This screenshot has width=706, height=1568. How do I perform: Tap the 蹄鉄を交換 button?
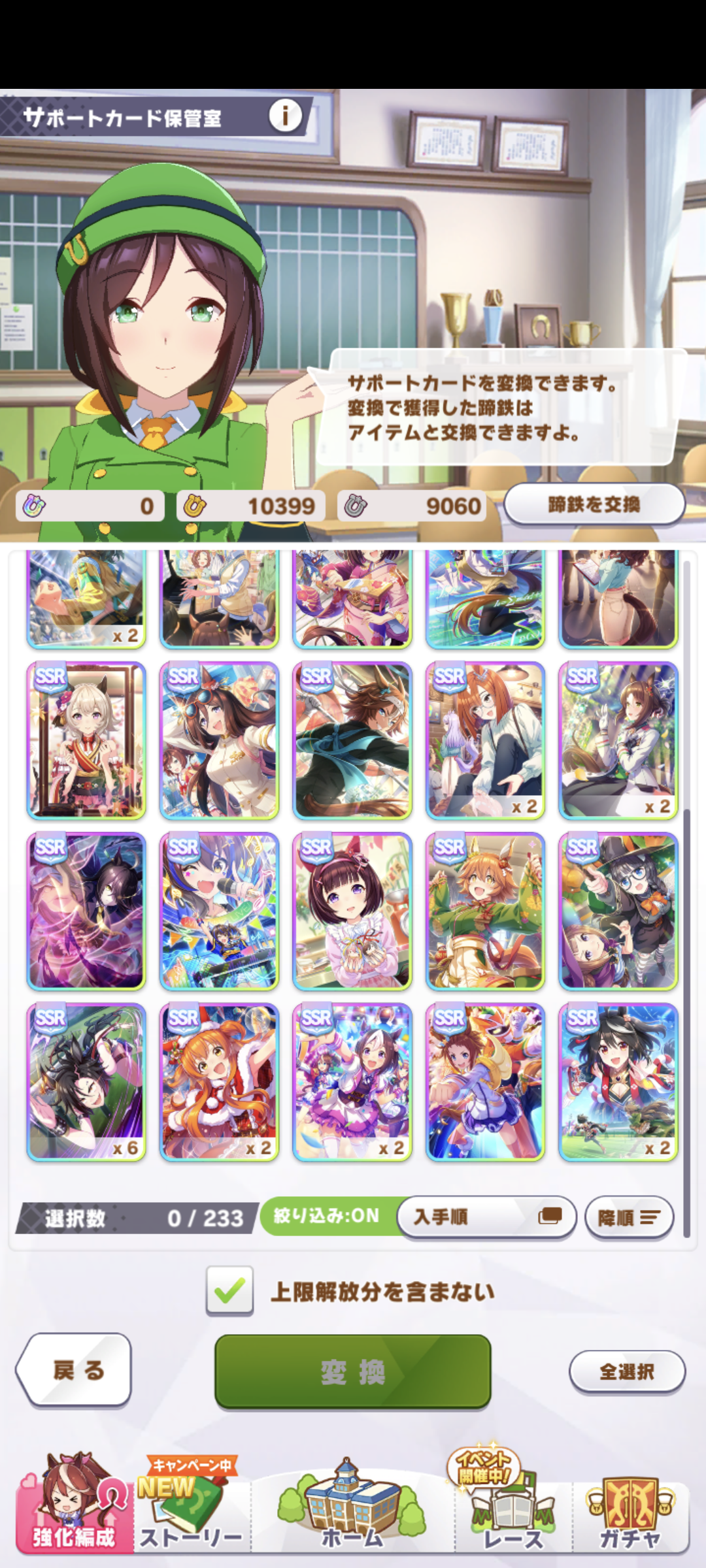click(594, 504)
